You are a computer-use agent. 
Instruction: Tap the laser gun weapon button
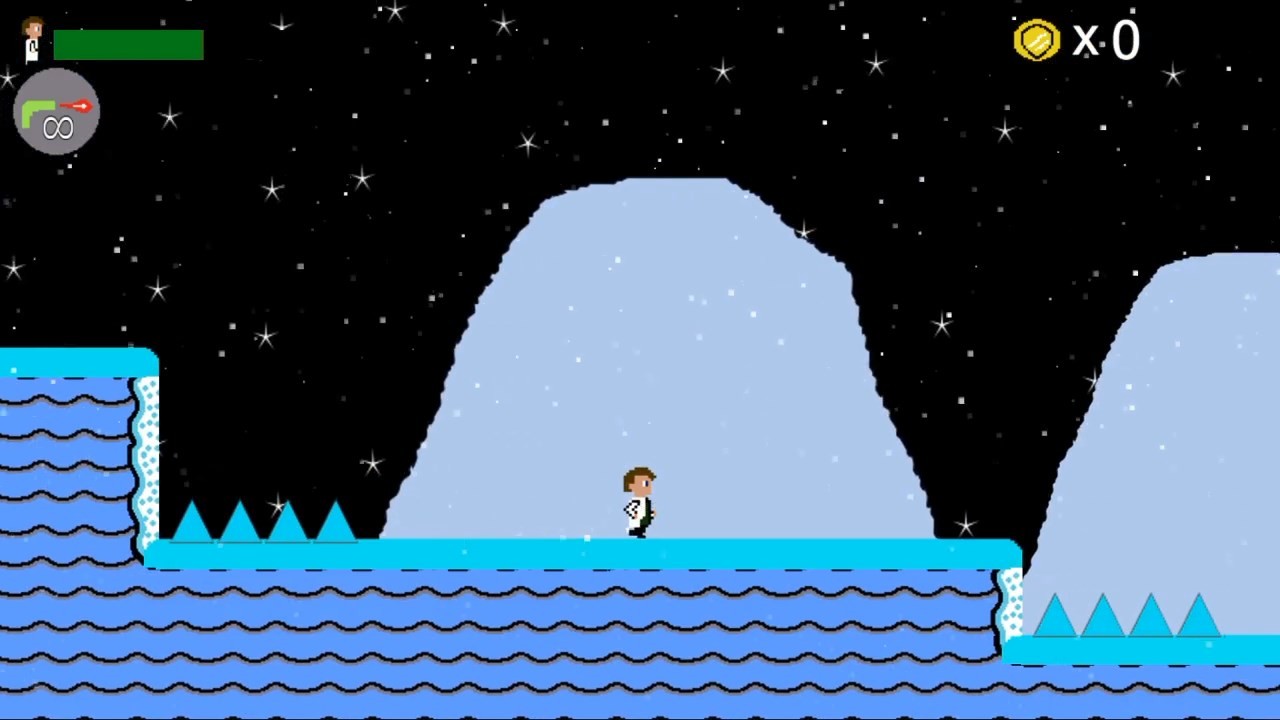coord(57,112)
